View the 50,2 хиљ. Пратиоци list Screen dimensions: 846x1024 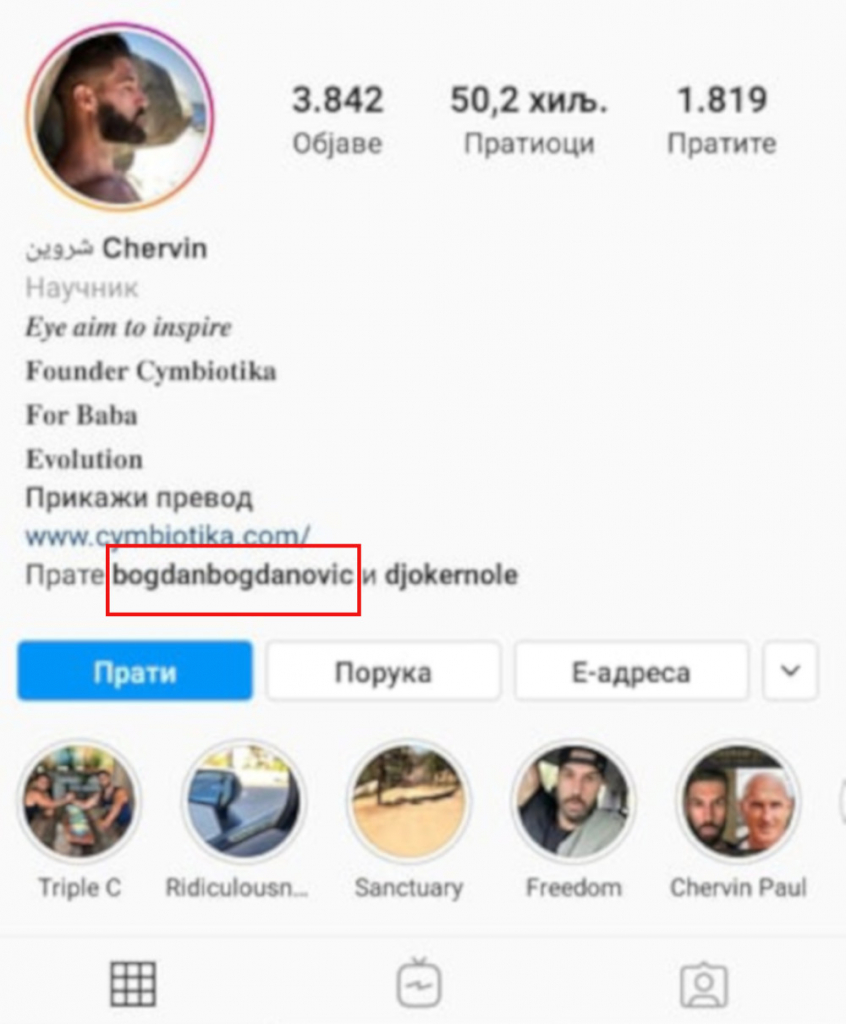coord(528,120)
